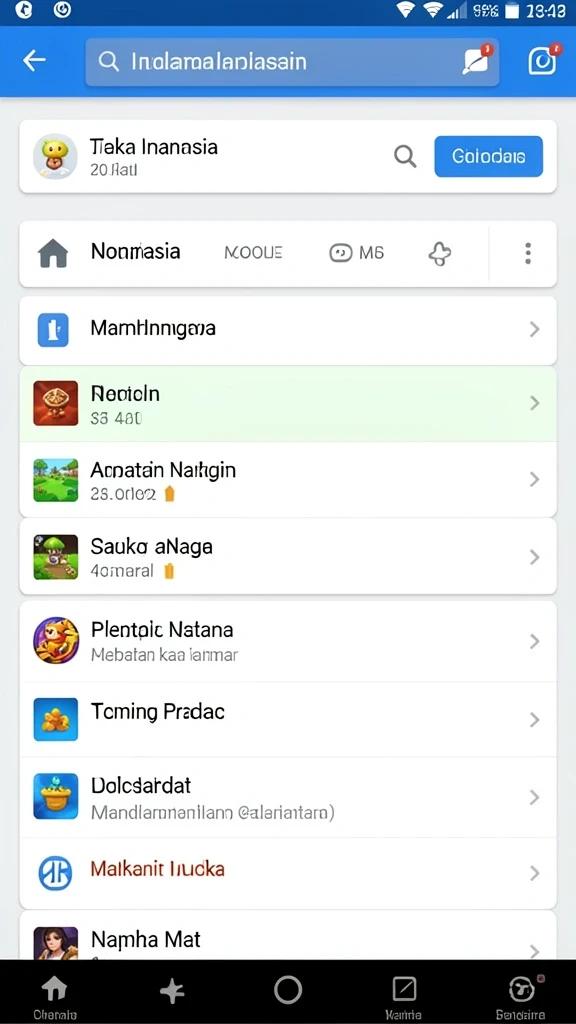Tap the blue Goiodaia button
The image size is (576, 1024).
tap(488, 157)
